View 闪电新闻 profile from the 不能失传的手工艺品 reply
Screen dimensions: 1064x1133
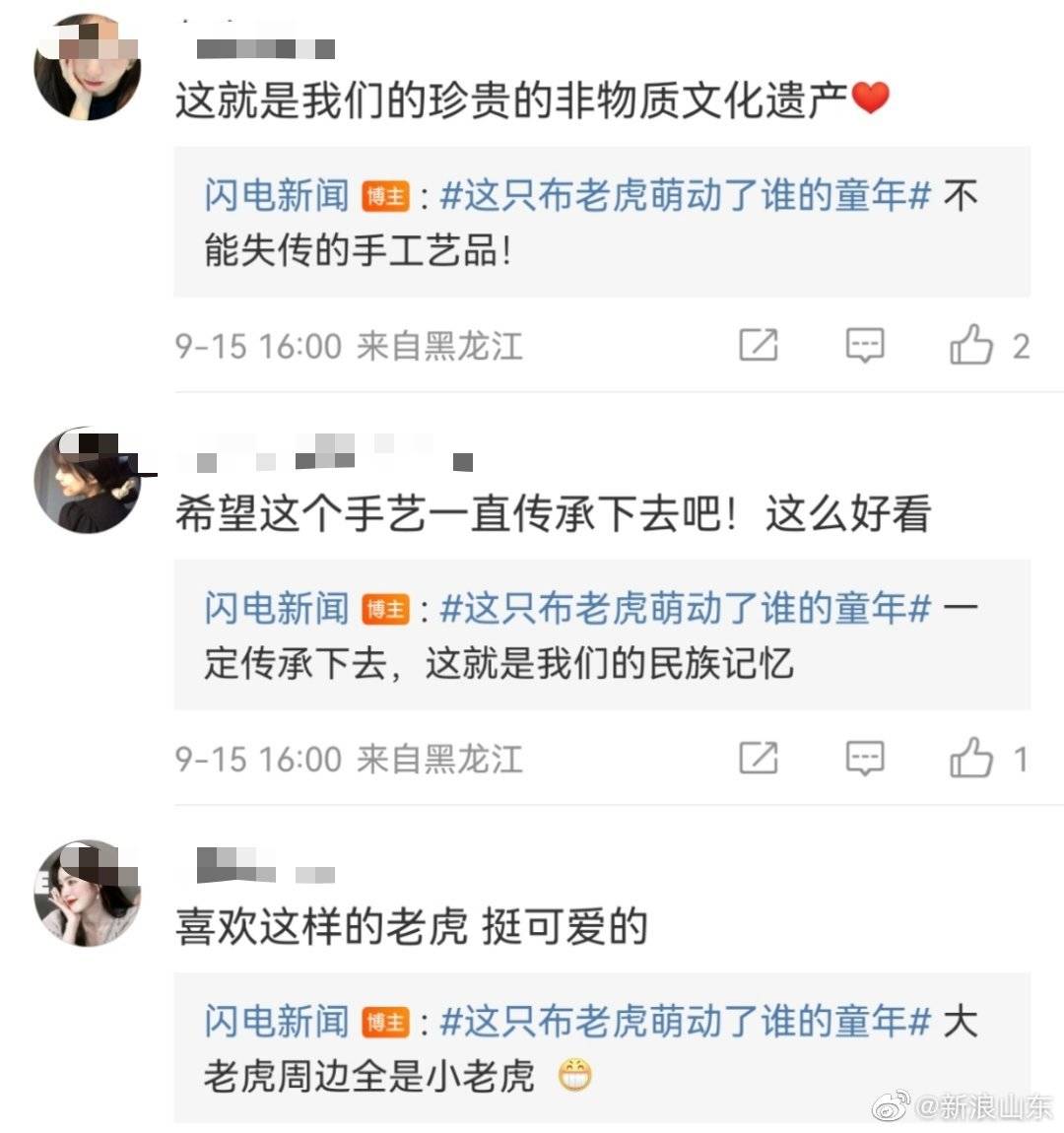point(277,196)
